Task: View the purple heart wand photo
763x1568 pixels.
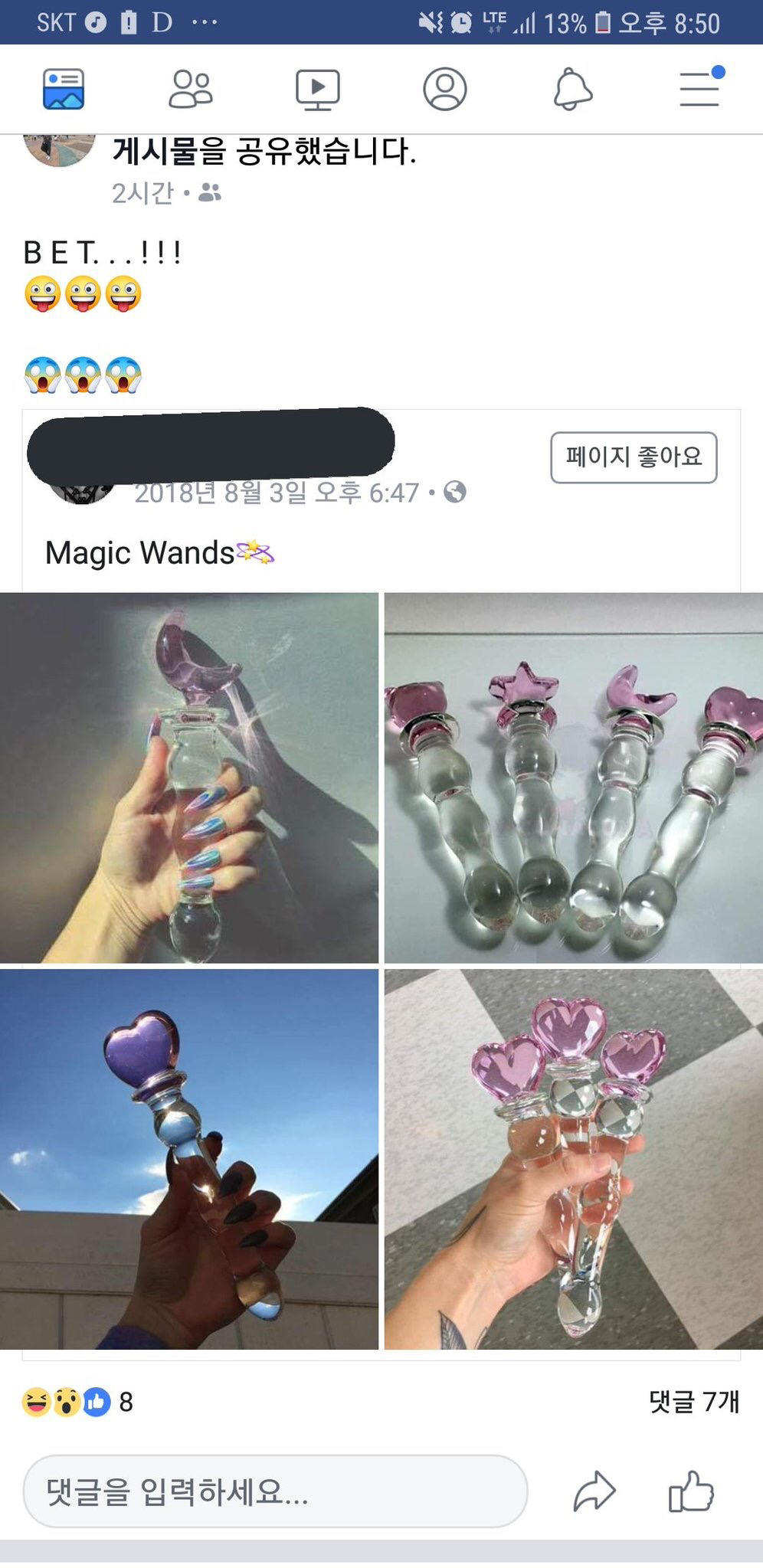Action: 189,1158
